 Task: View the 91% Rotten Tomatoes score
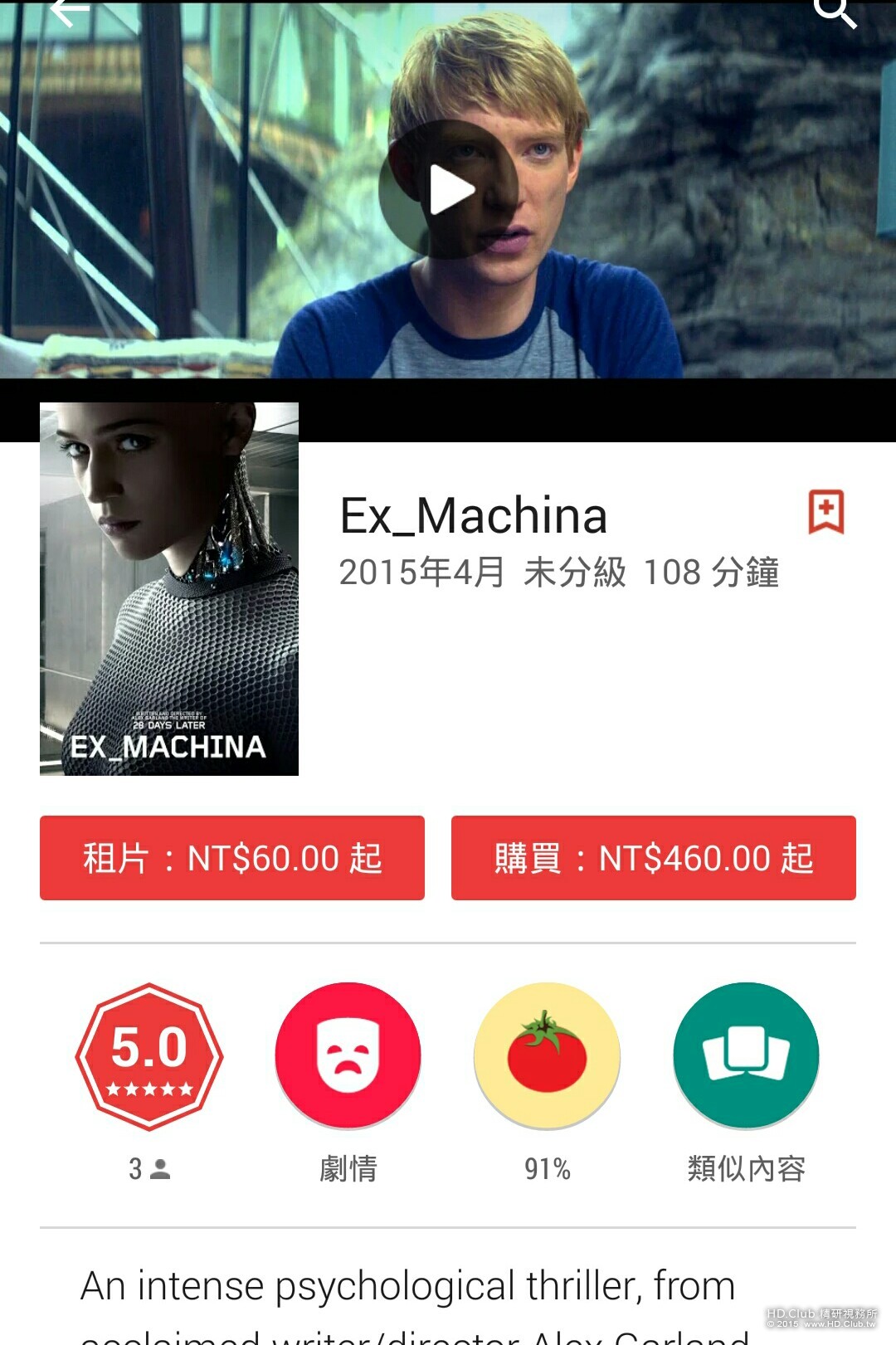(x=548, y=1056)
